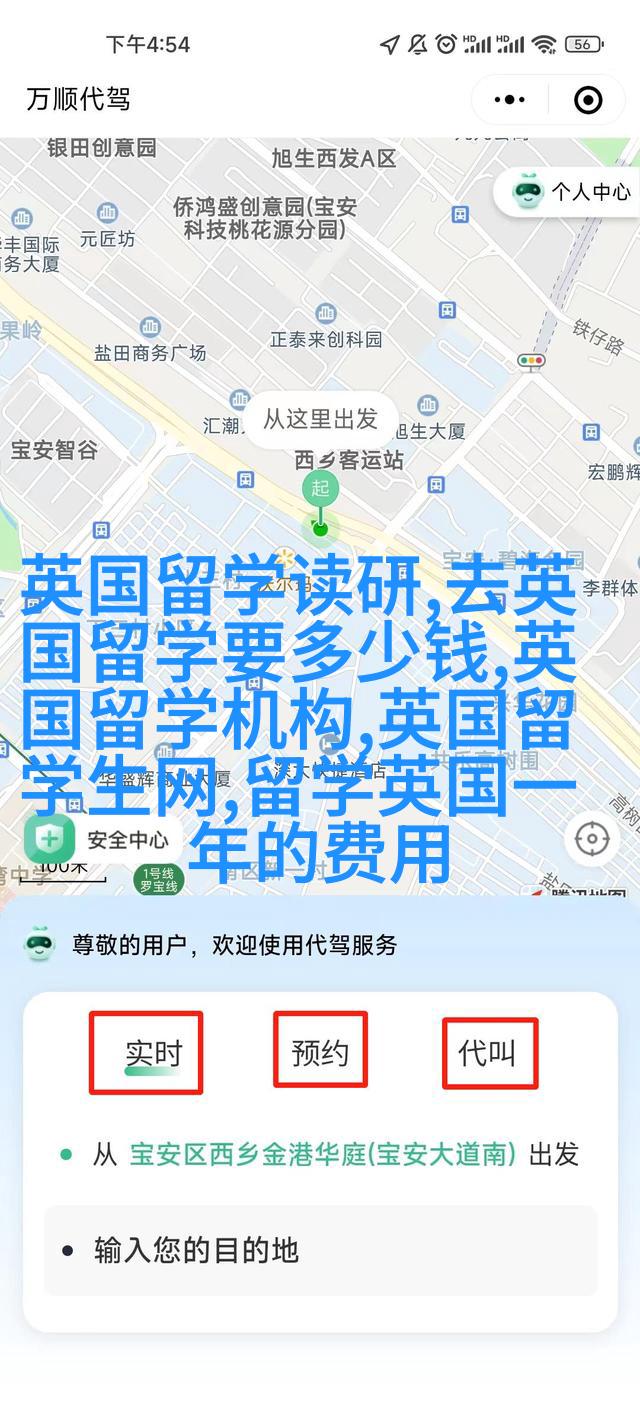The height and width of the screenshot is (1422, 640).
Task: Open the mini program more options menu
Action: coord(510,99)
